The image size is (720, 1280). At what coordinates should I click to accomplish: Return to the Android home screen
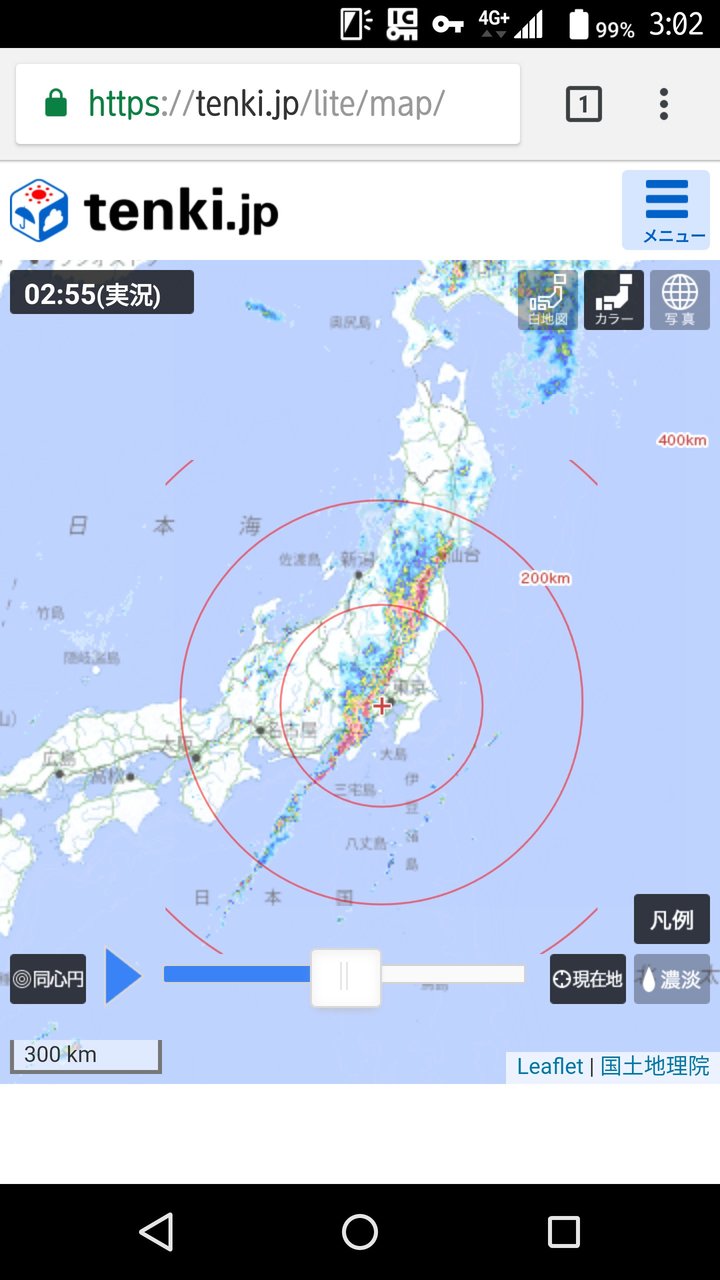coord(360,1232)
